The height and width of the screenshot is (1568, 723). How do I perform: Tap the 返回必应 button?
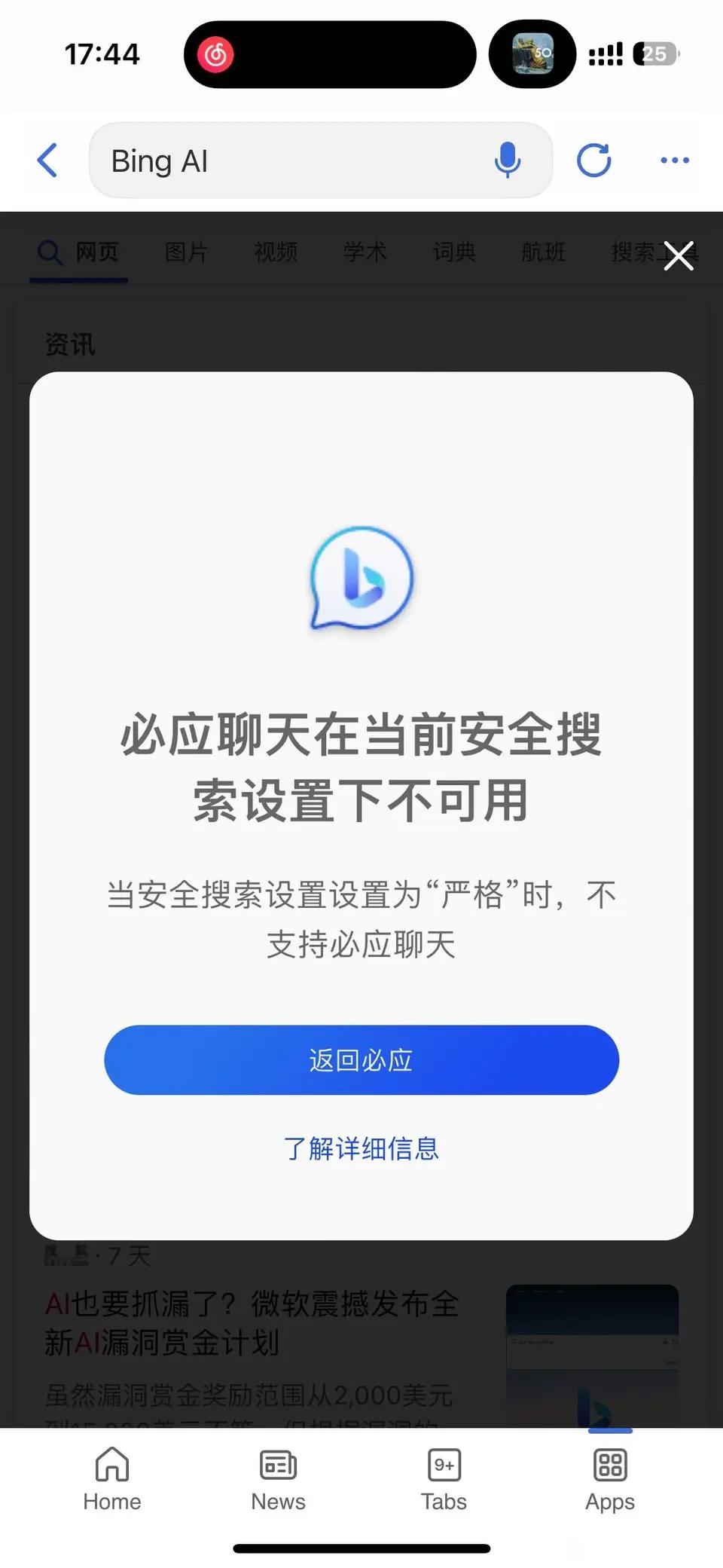[360, 1059]
